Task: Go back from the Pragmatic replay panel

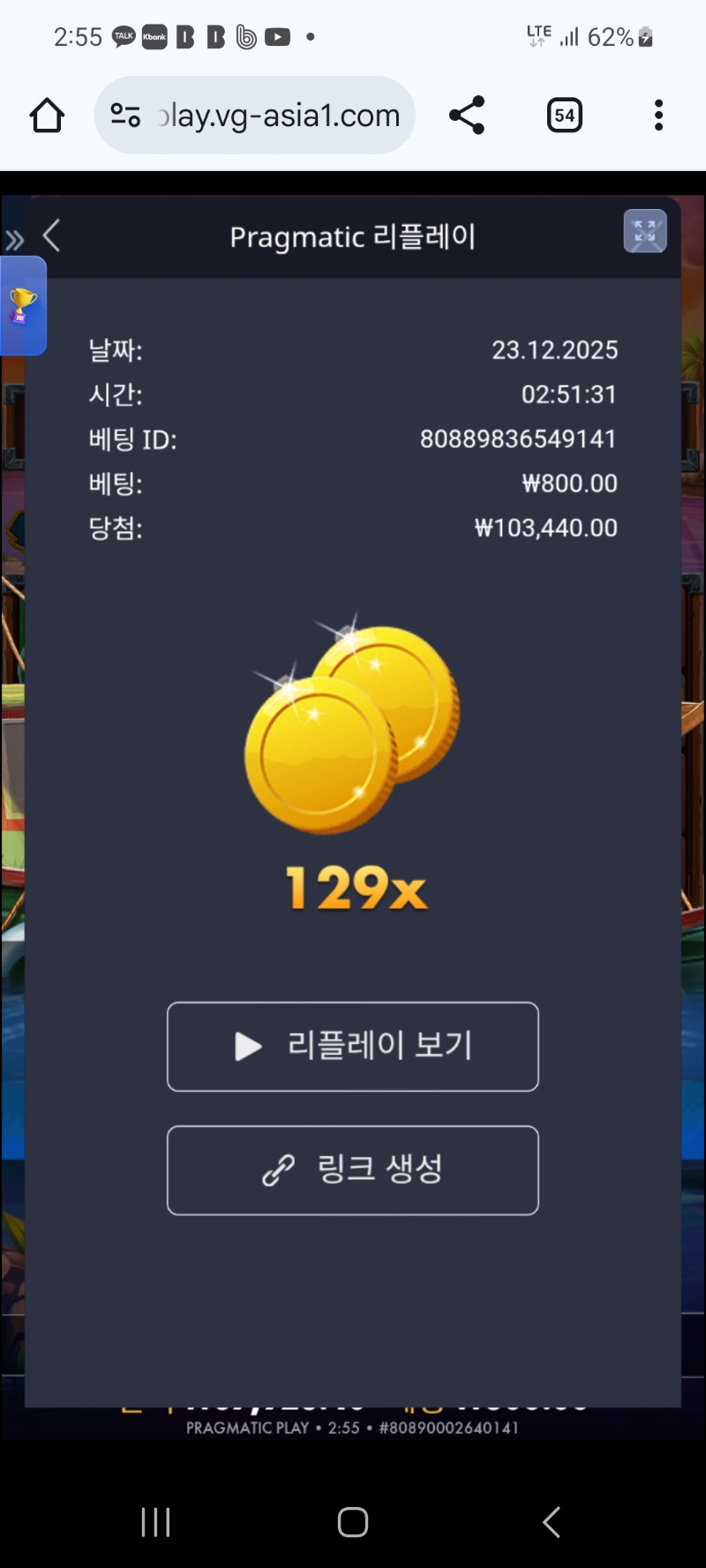Action: 52,236
